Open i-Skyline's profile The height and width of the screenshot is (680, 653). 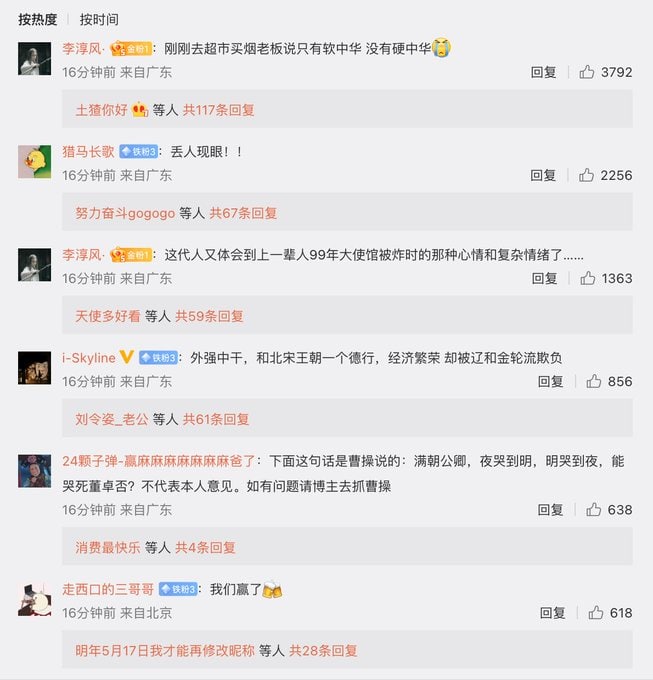(88, 357)
